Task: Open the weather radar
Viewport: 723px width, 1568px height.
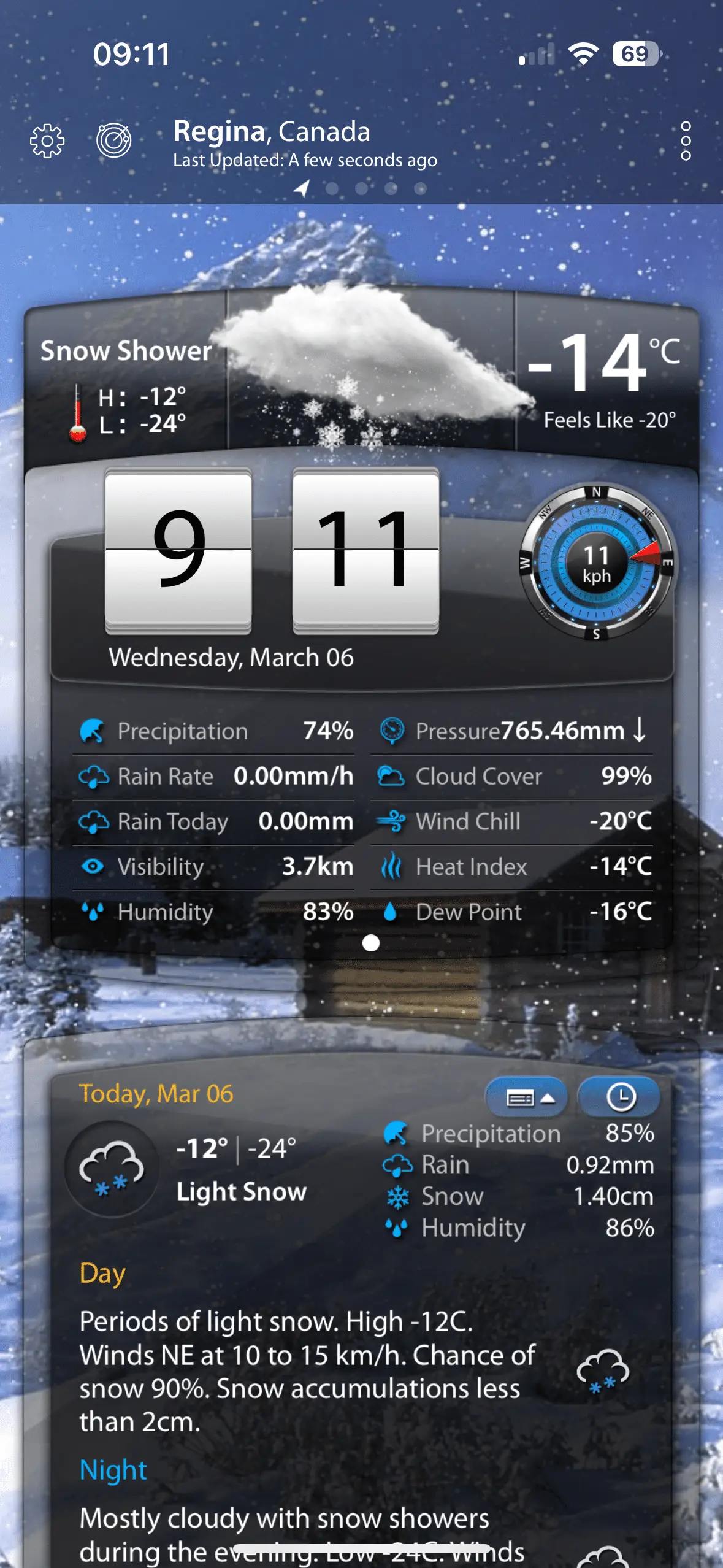Action: [x=113, y=140]
